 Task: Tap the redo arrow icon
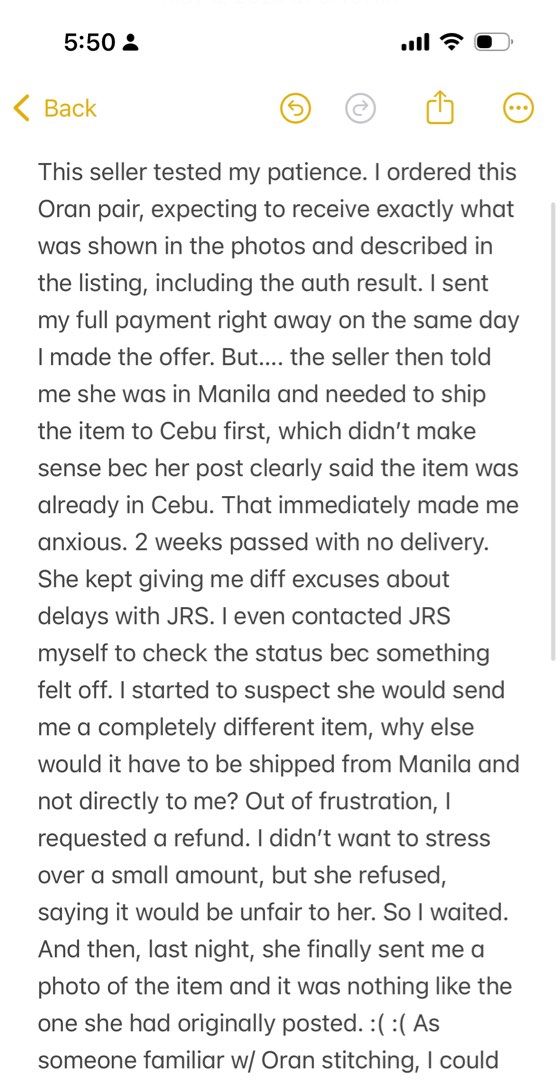(x=360, y=108)
